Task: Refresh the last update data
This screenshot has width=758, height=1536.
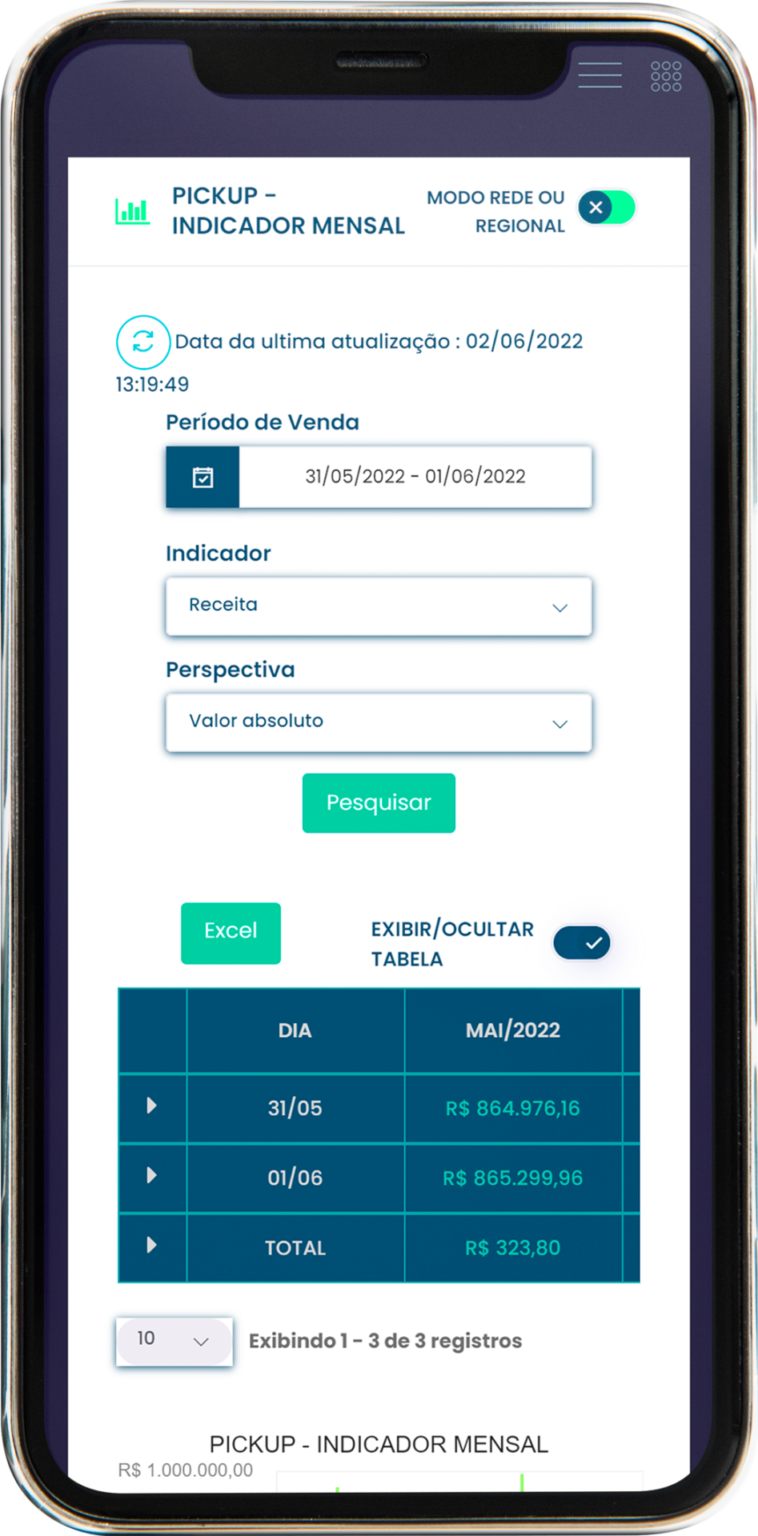Action: 143,342
